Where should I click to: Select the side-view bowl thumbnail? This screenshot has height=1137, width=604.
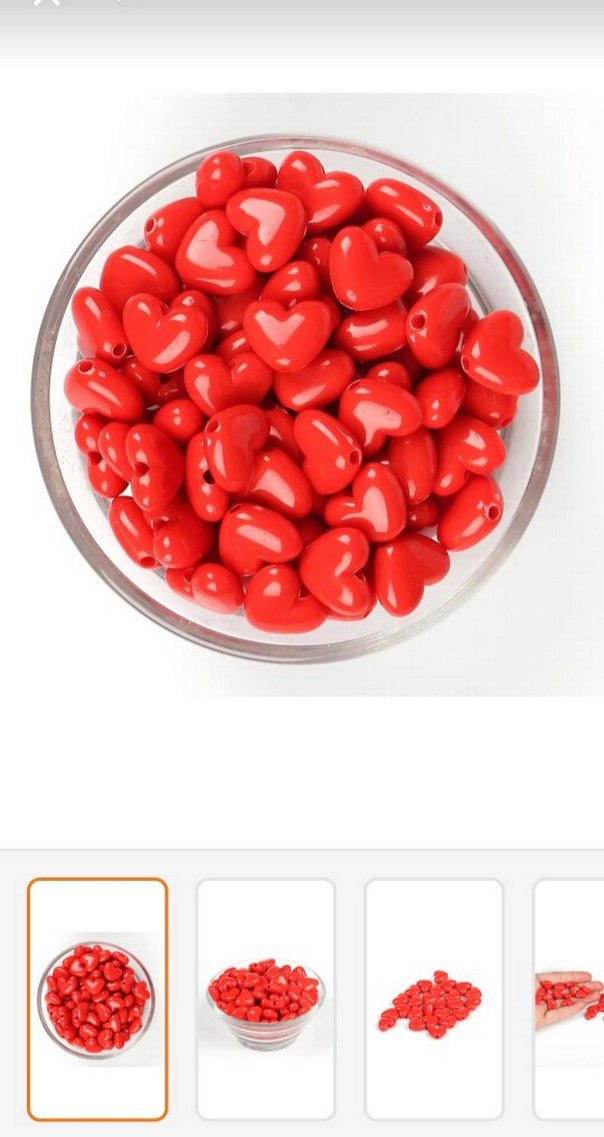266,999
